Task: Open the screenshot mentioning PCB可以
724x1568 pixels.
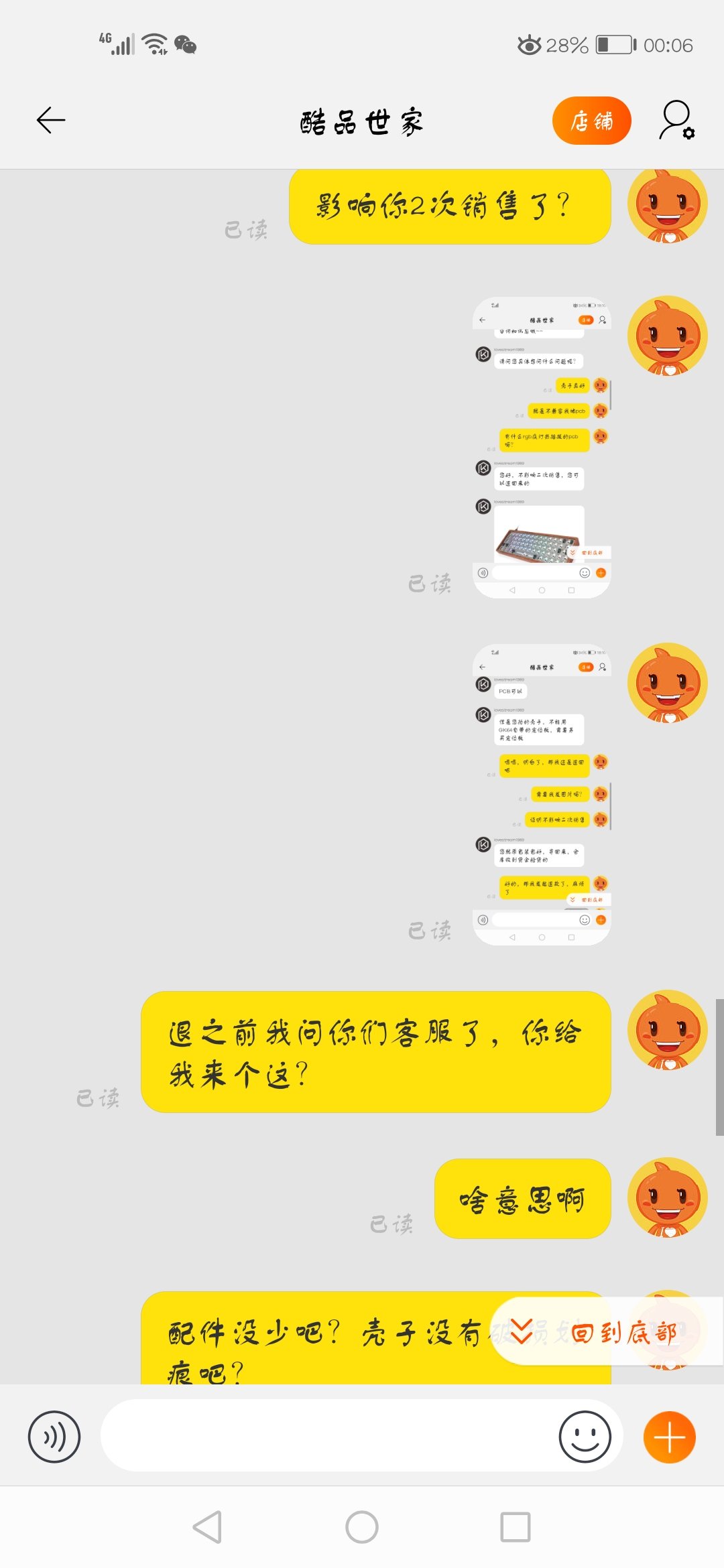Action: 542,794
